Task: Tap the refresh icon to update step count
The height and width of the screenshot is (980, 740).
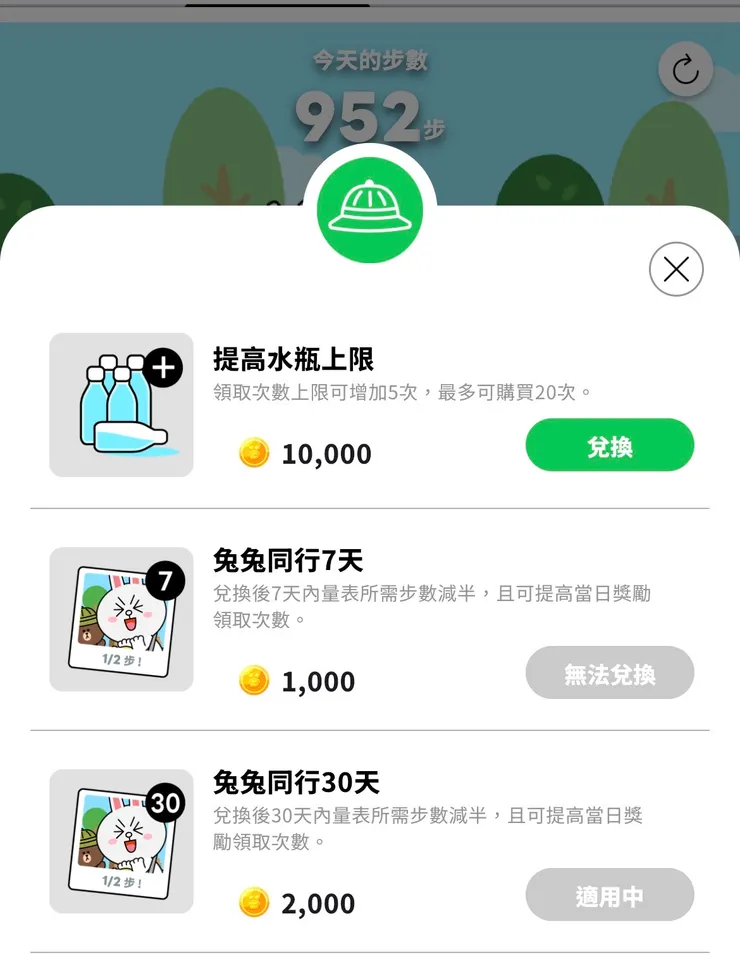Action: (686, 70)
